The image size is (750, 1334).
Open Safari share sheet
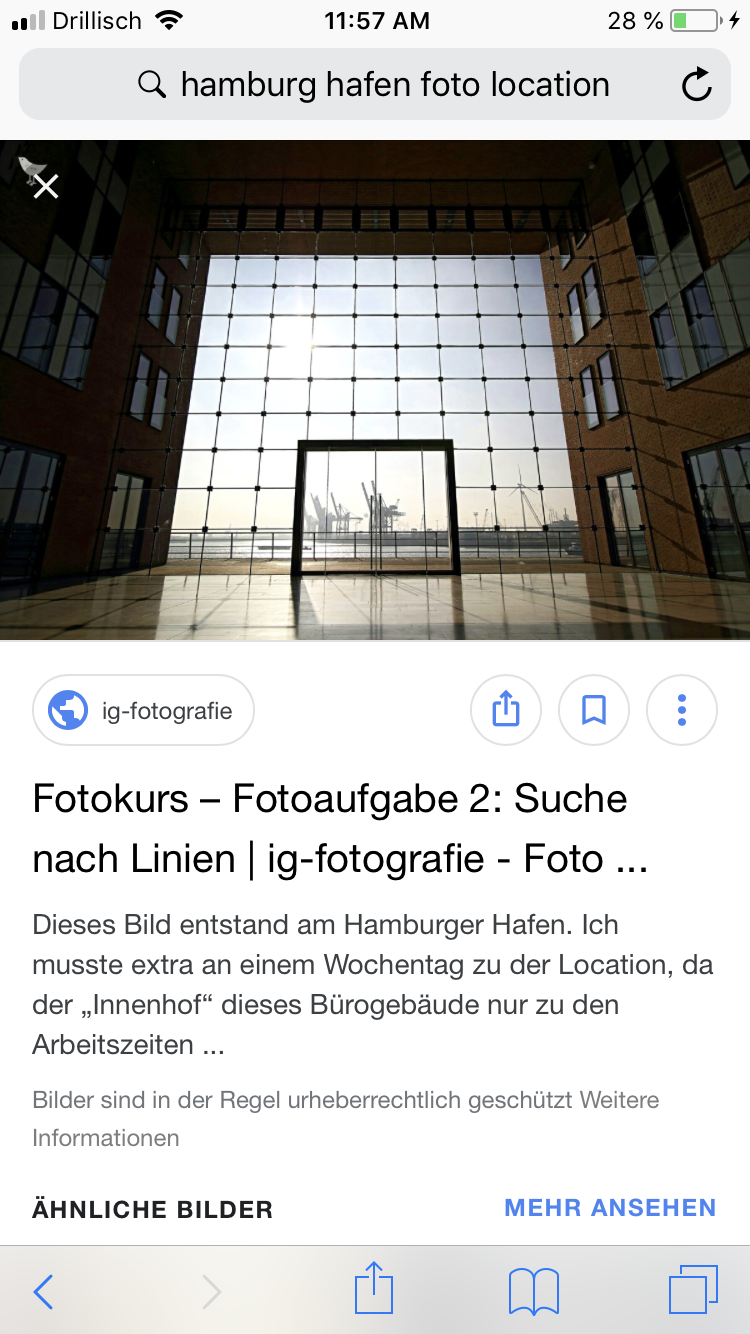[x=374, y=1288]
